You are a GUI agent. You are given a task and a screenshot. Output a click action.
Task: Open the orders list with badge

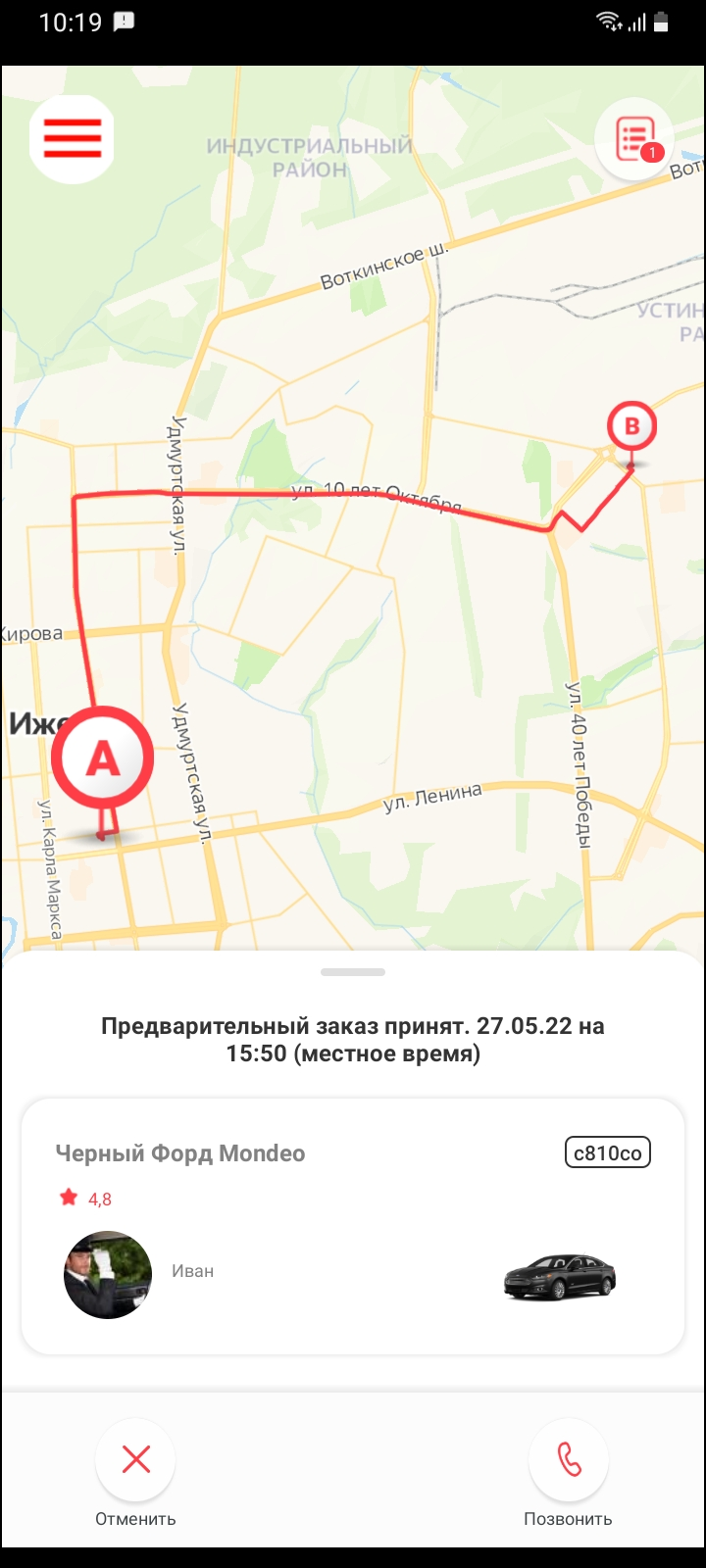click(634, 139)
